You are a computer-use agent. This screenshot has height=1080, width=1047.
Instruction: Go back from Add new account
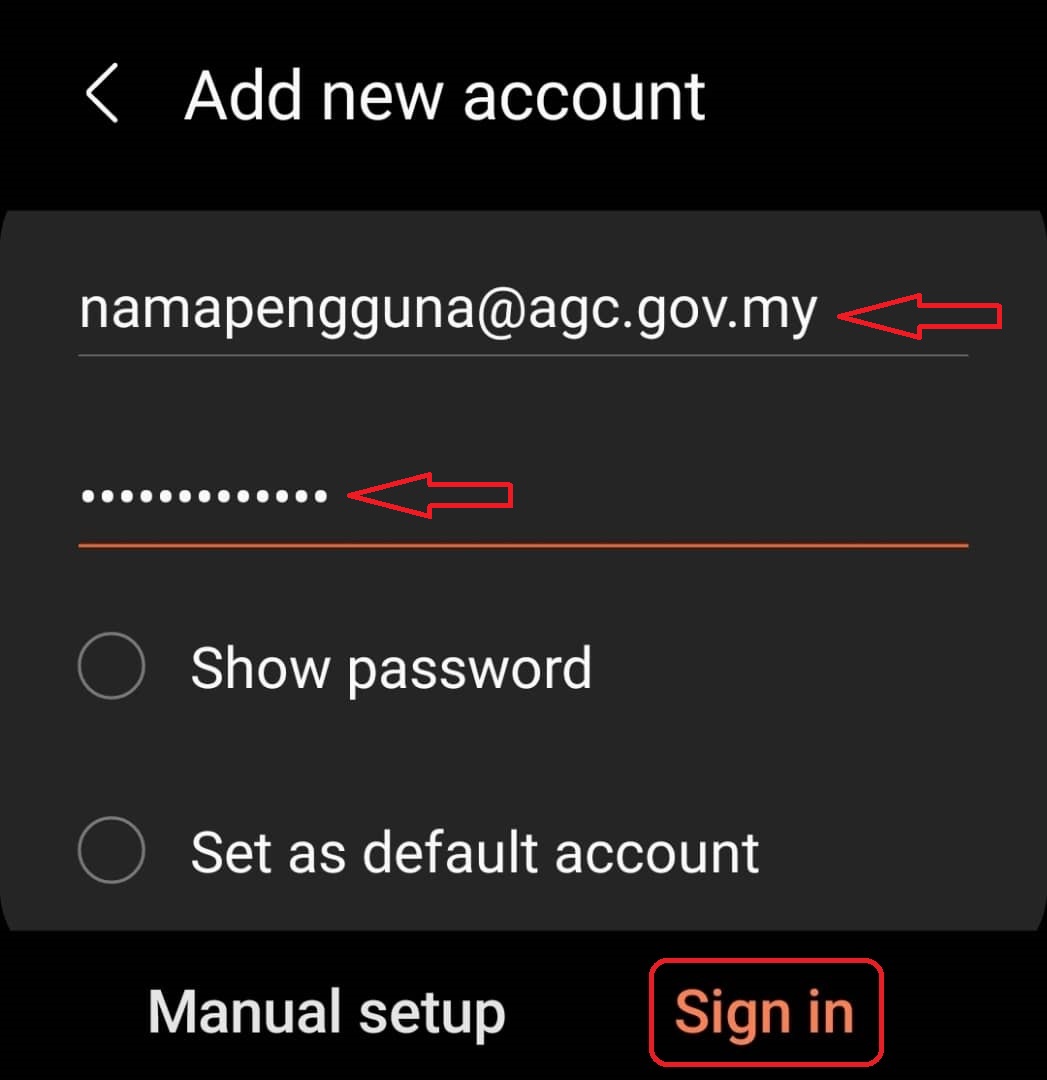(102, 94)
